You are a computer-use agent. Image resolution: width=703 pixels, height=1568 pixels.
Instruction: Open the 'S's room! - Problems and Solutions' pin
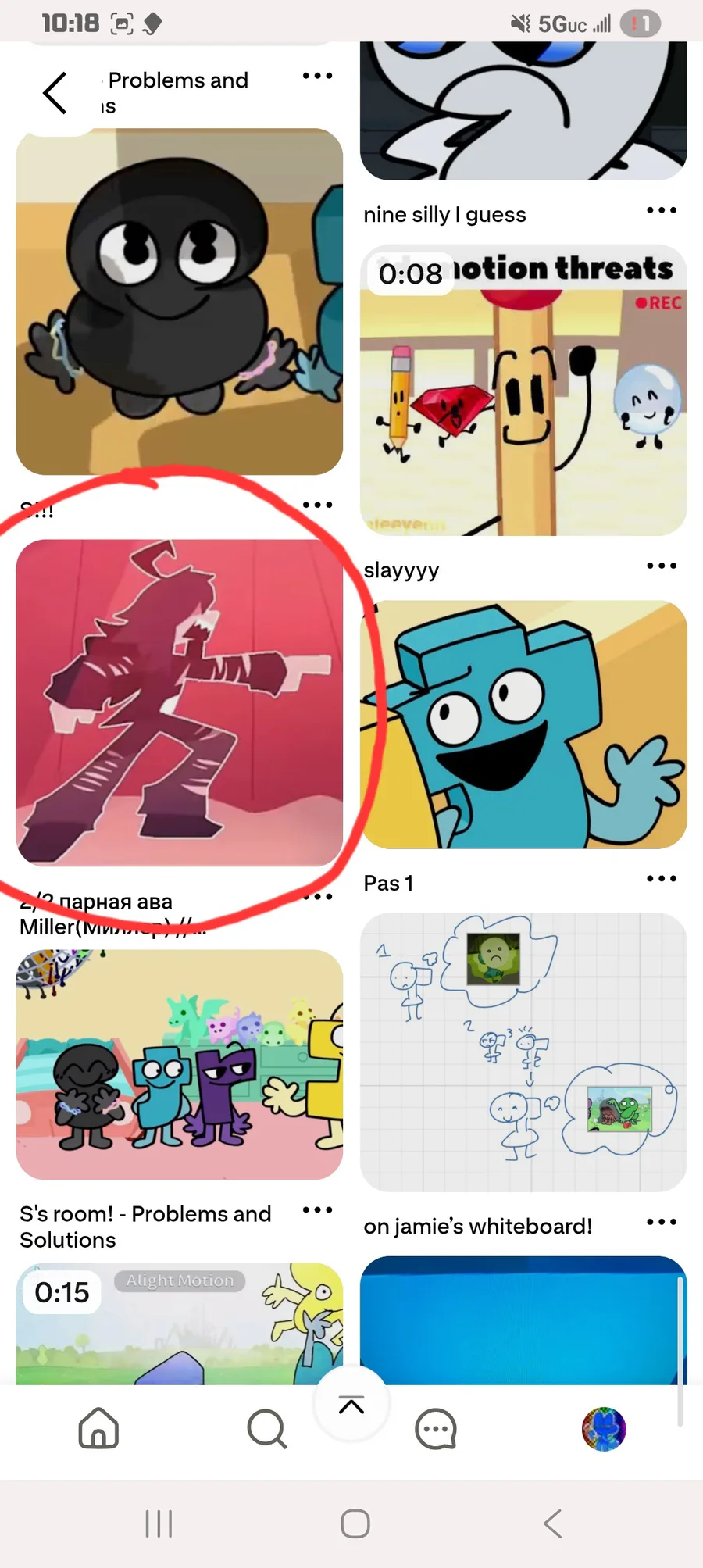pyautogui.click(x=179, y=1064)
